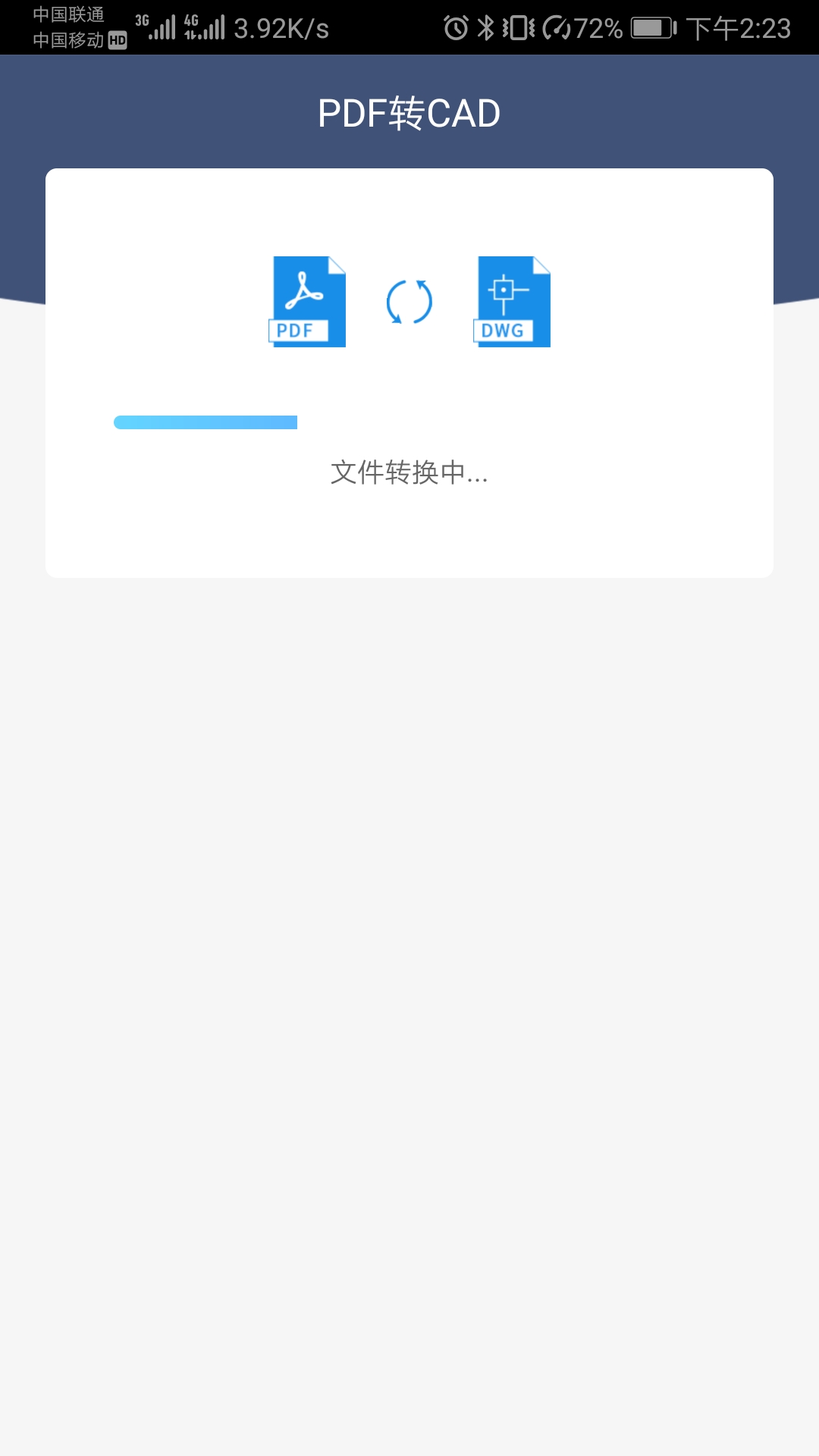
Task: Select the blue DWG file icon
Action: tap(512, 301)
